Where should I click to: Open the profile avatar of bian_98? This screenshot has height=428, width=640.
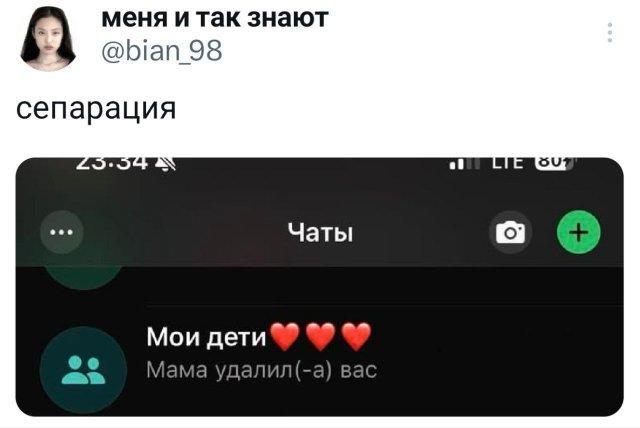tap(48, 36)
